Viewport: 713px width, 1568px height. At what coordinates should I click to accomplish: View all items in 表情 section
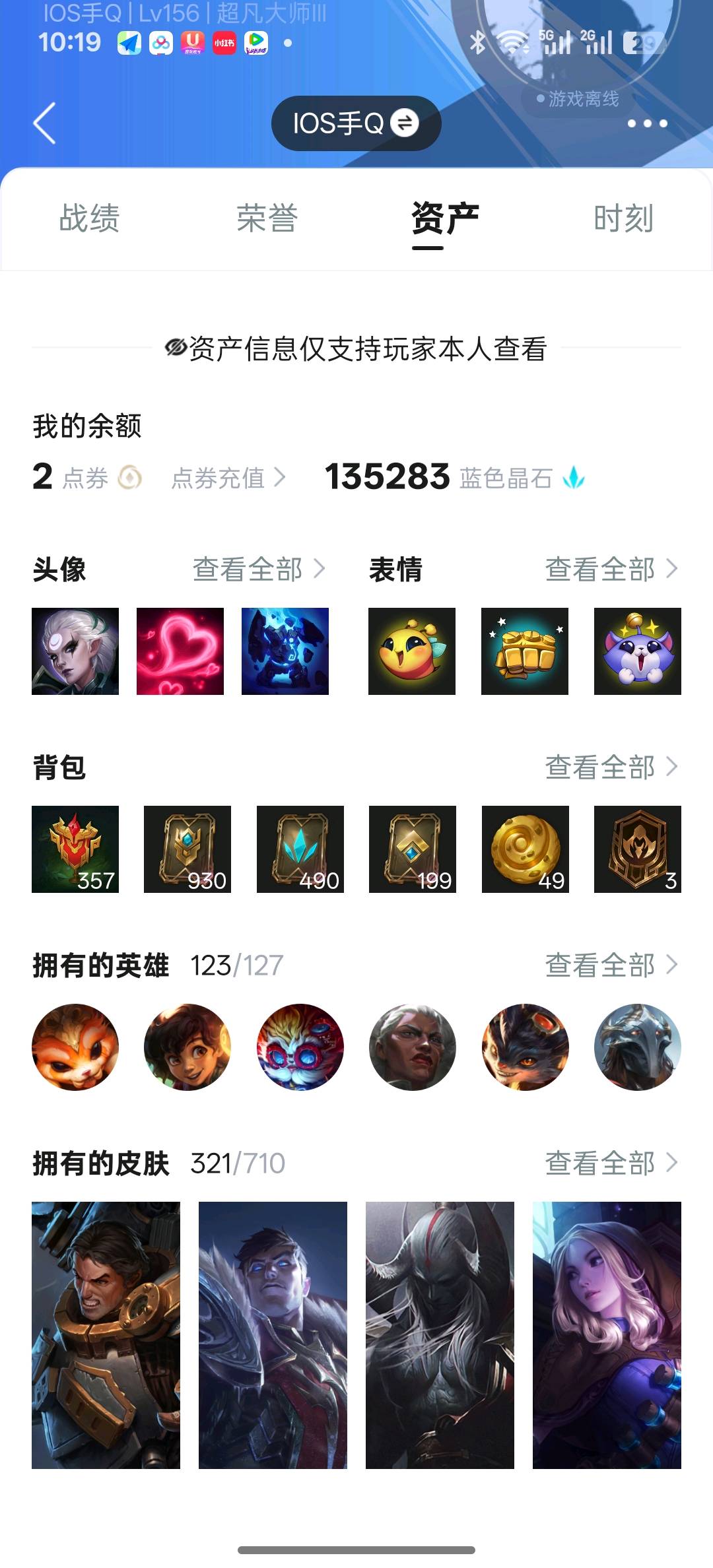612,569
